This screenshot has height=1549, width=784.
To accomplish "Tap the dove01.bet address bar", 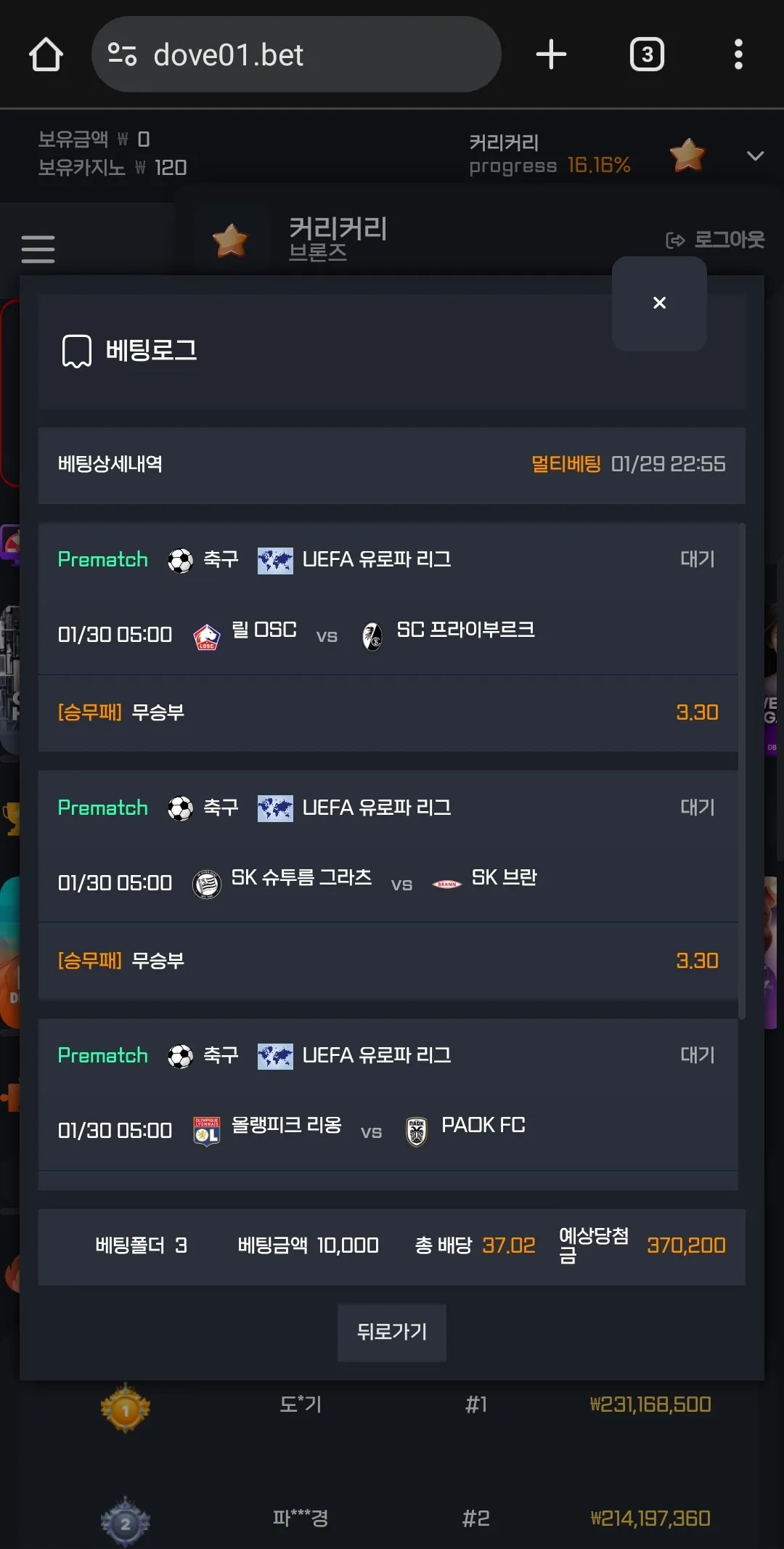I will click(x=296, y=54).
